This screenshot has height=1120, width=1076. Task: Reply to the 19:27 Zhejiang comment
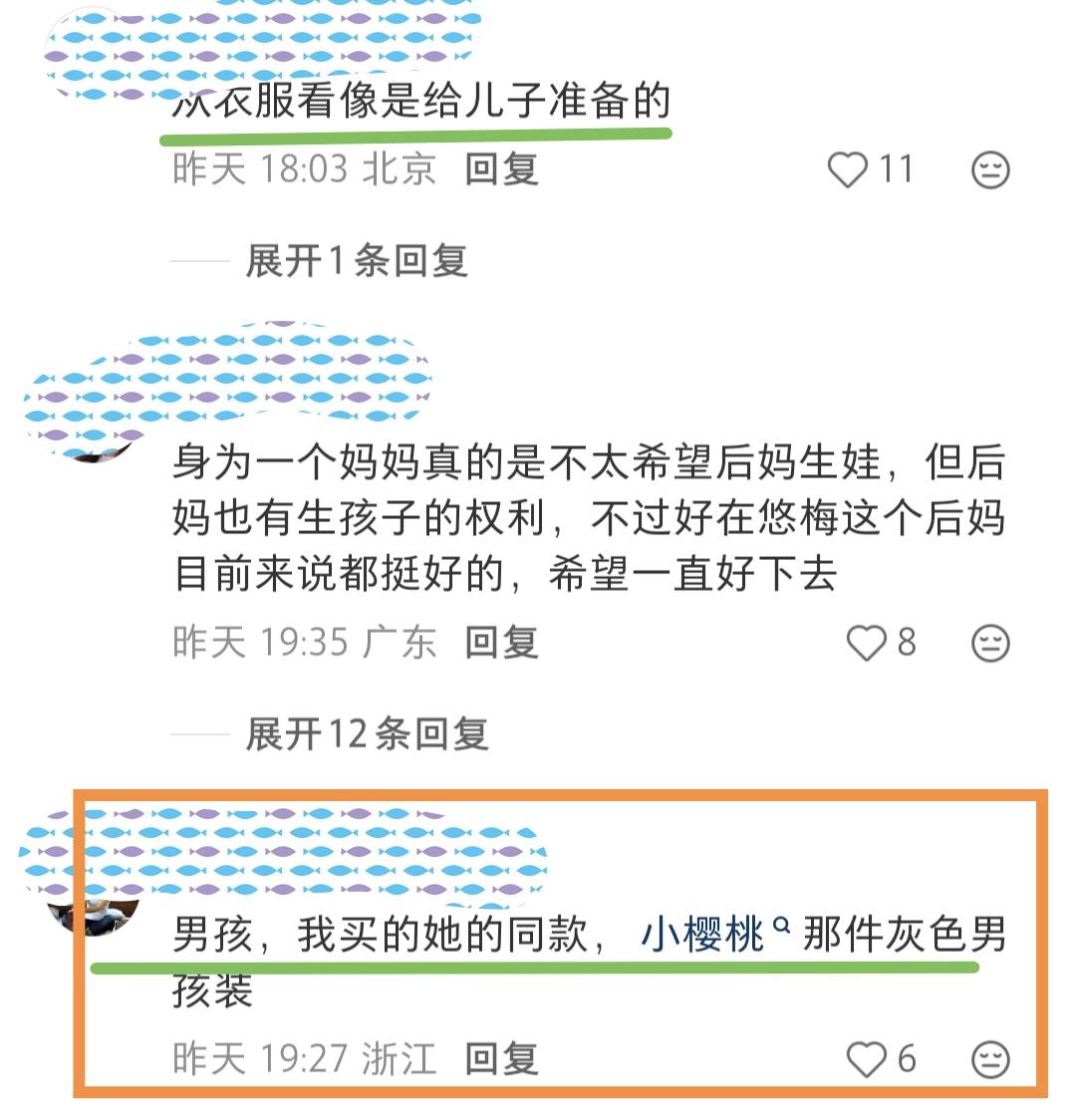pos(501,1058)
